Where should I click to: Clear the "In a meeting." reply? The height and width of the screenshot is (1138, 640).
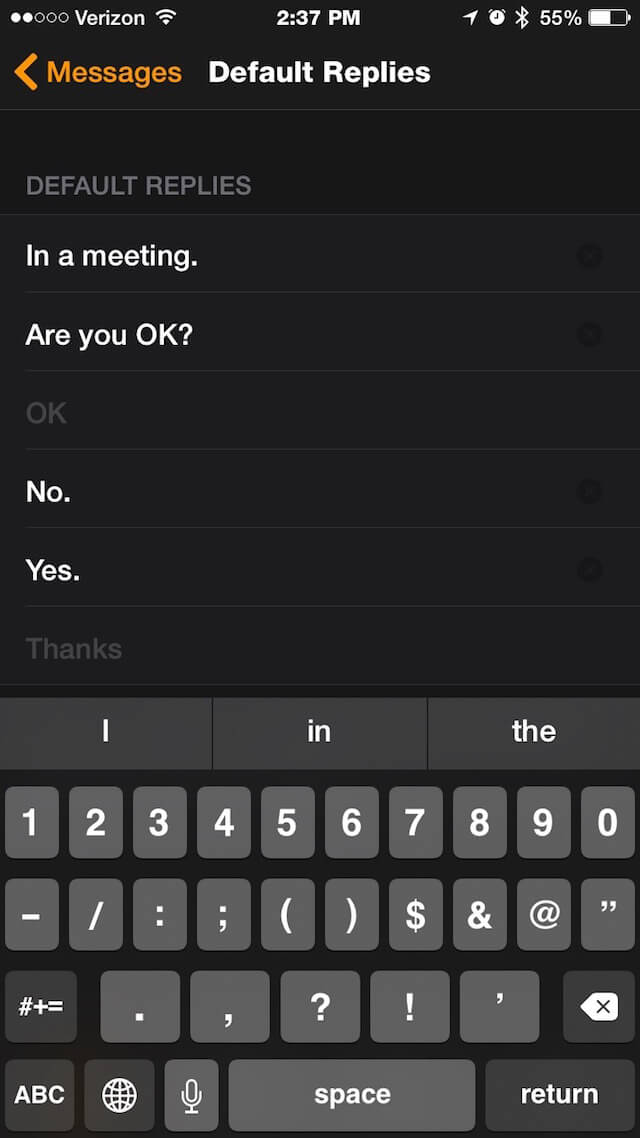click(589, 256)
